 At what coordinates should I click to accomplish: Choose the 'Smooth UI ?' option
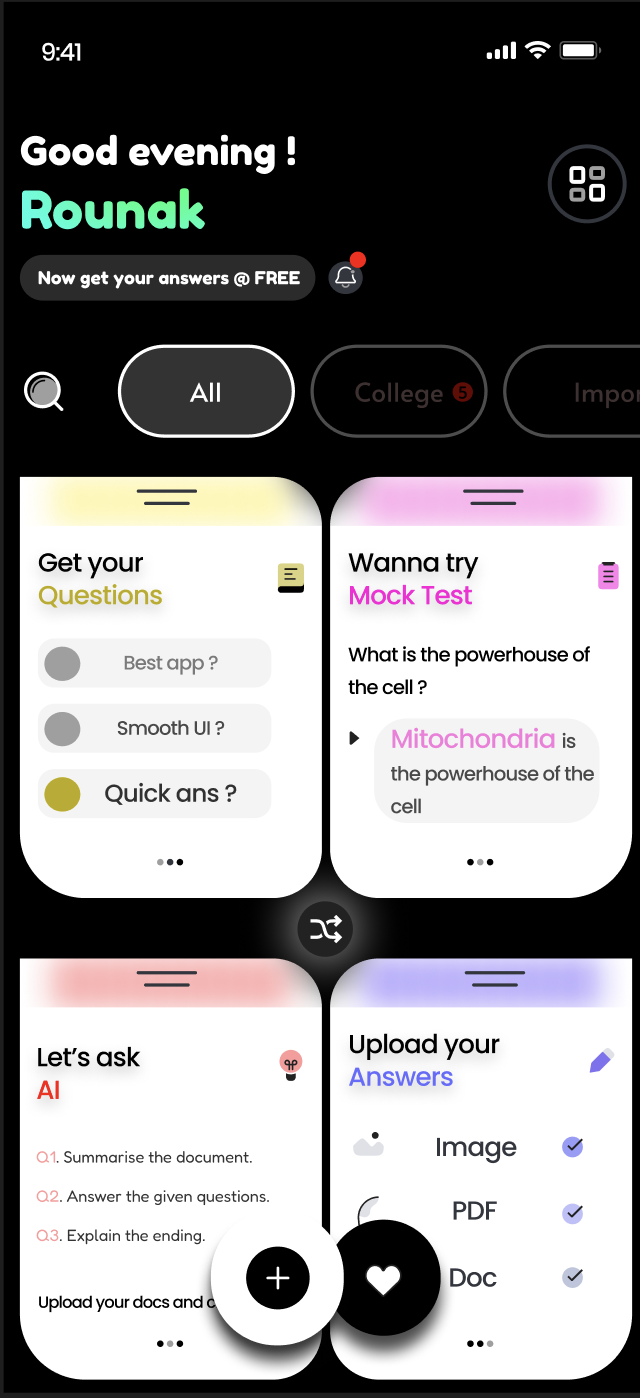(x=155, y=728)
